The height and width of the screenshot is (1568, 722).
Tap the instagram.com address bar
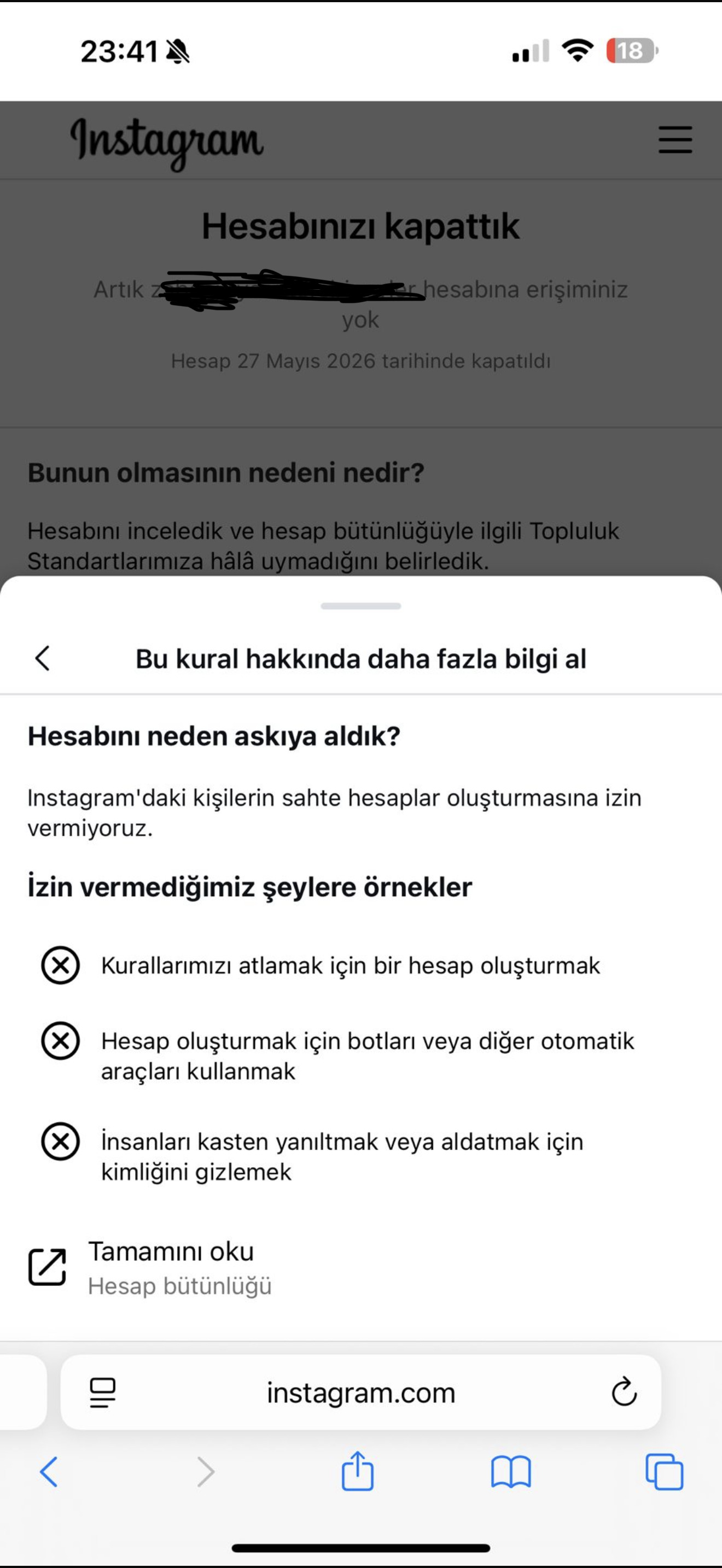(360, 1393)
